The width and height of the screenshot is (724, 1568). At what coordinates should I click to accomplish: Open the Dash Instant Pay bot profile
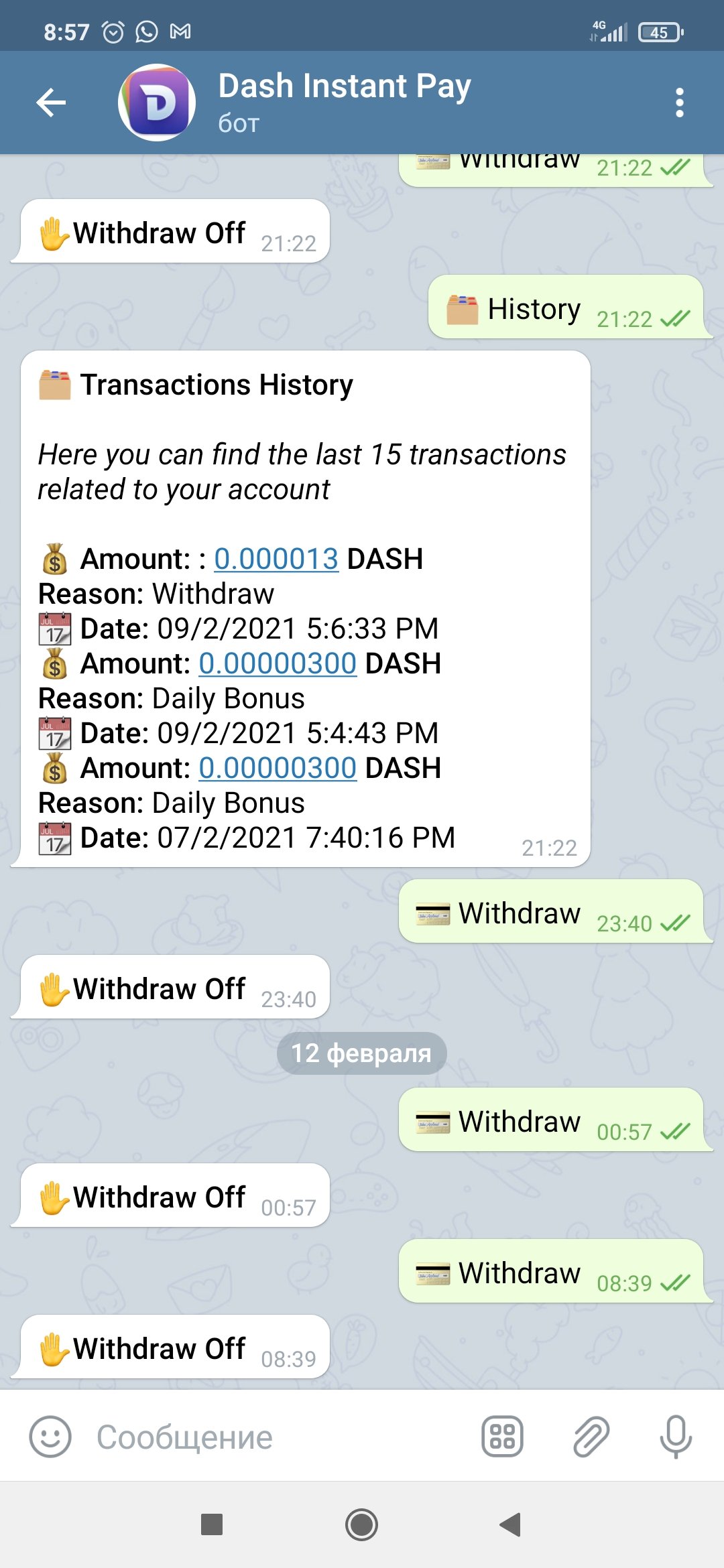345,102
